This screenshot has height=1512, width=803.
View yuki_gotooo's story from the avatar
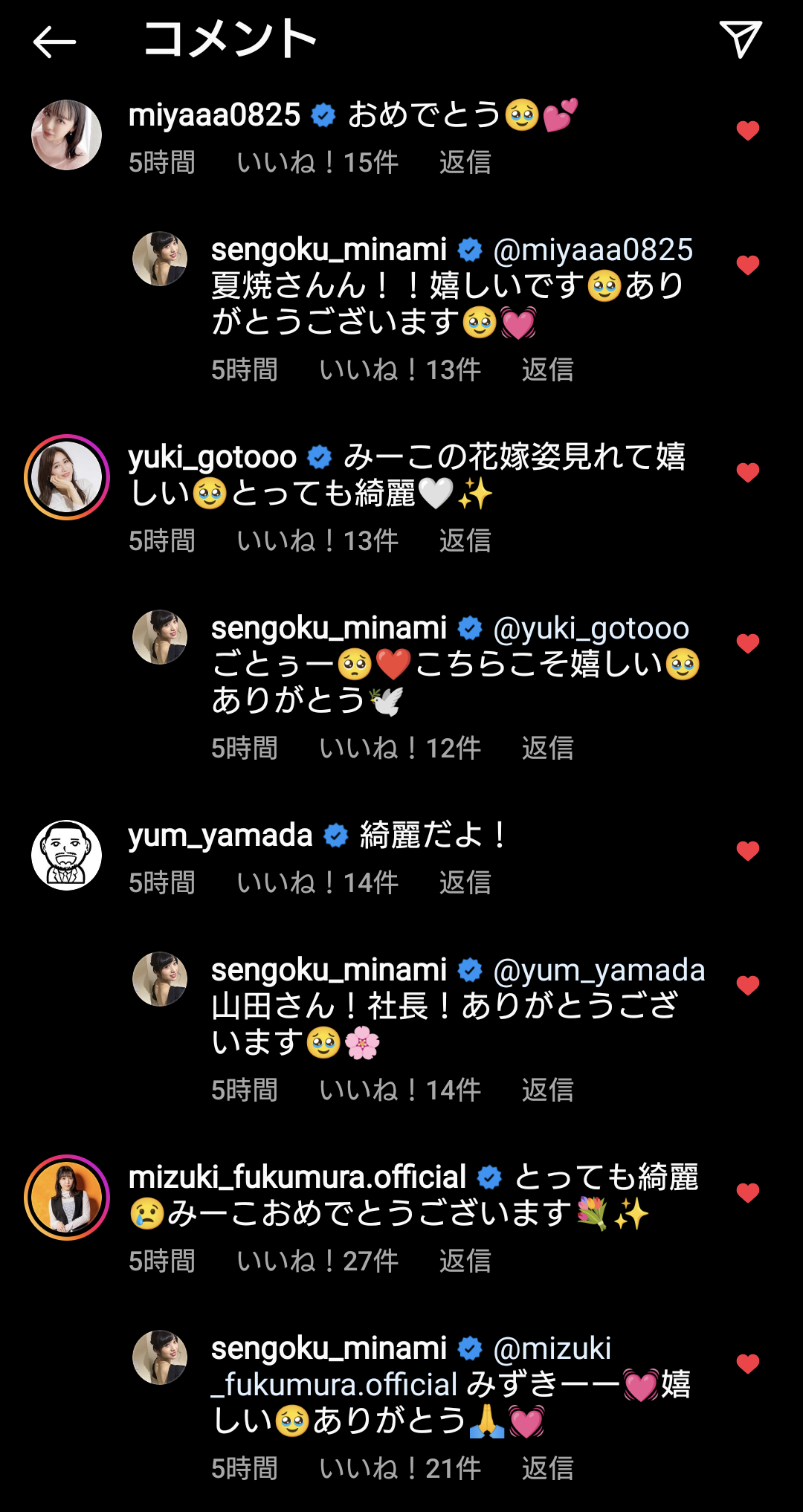pos(67,477)
